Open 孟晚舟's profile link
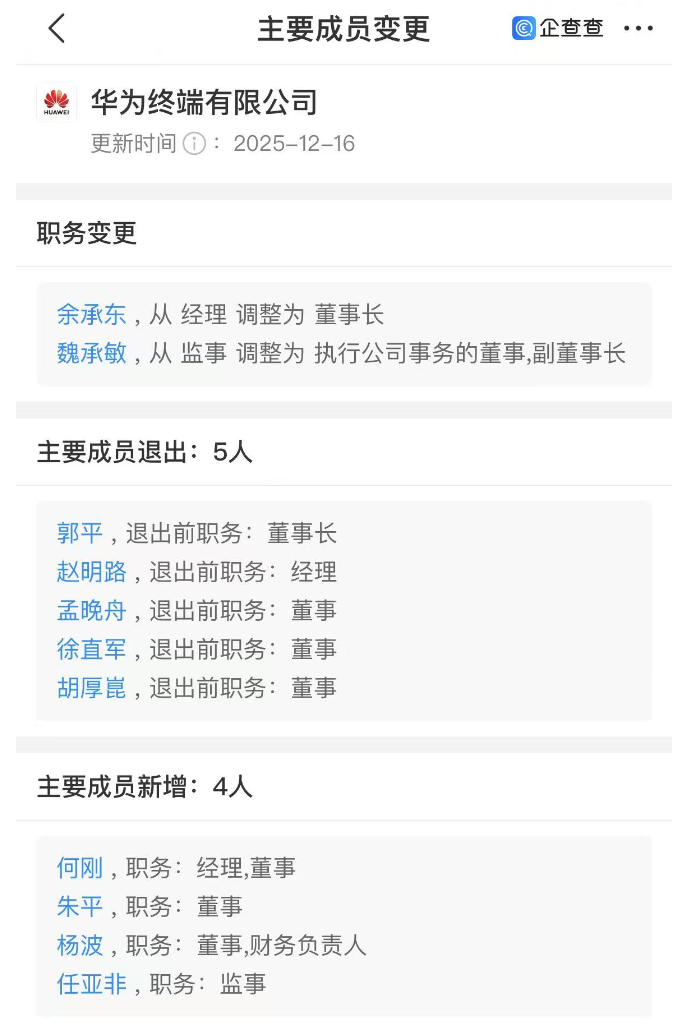 (92, 611)
